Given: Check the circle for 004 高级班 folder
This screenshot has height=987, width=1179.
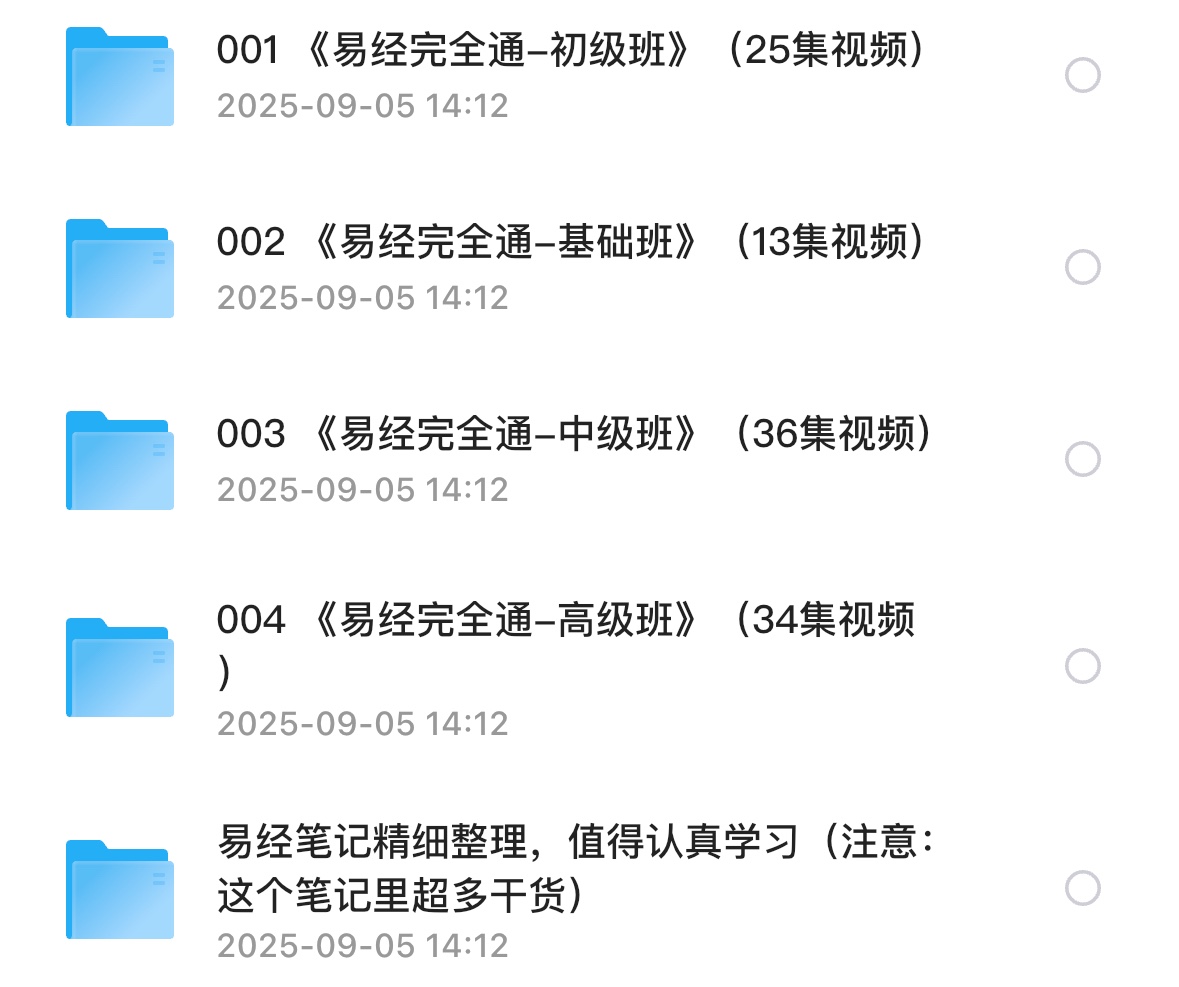Looking at the screenshot, I should coord(1082,666).
